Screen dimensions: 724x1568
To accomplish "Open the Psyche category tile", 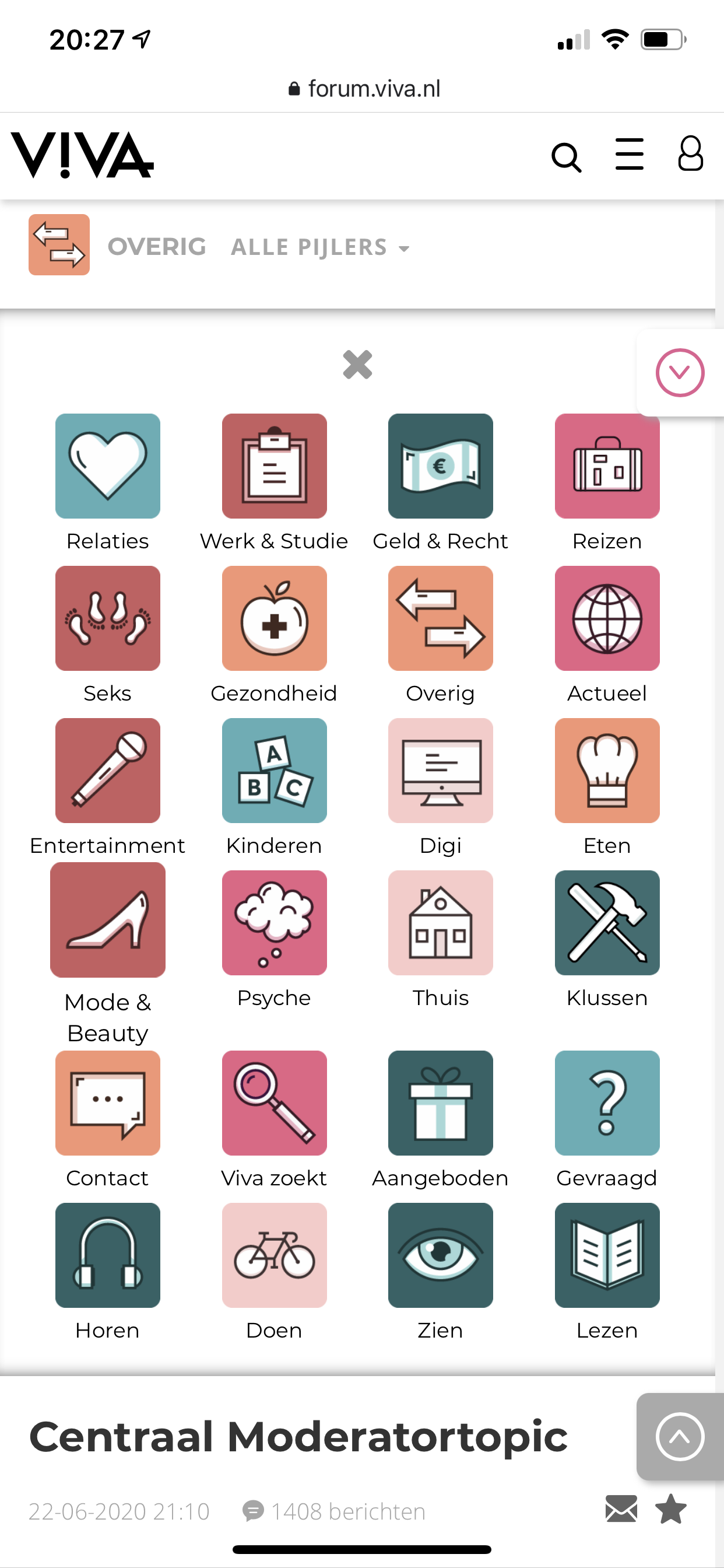I will [x=275, y=939].
